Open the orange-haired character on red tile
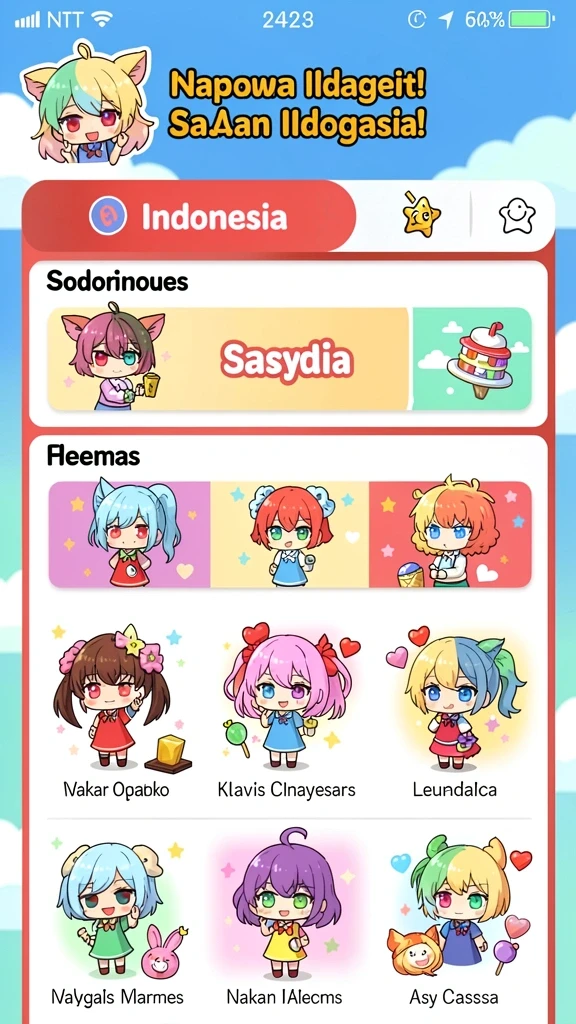The height and width of the screenshot is (1024, 576). [451, 534]
